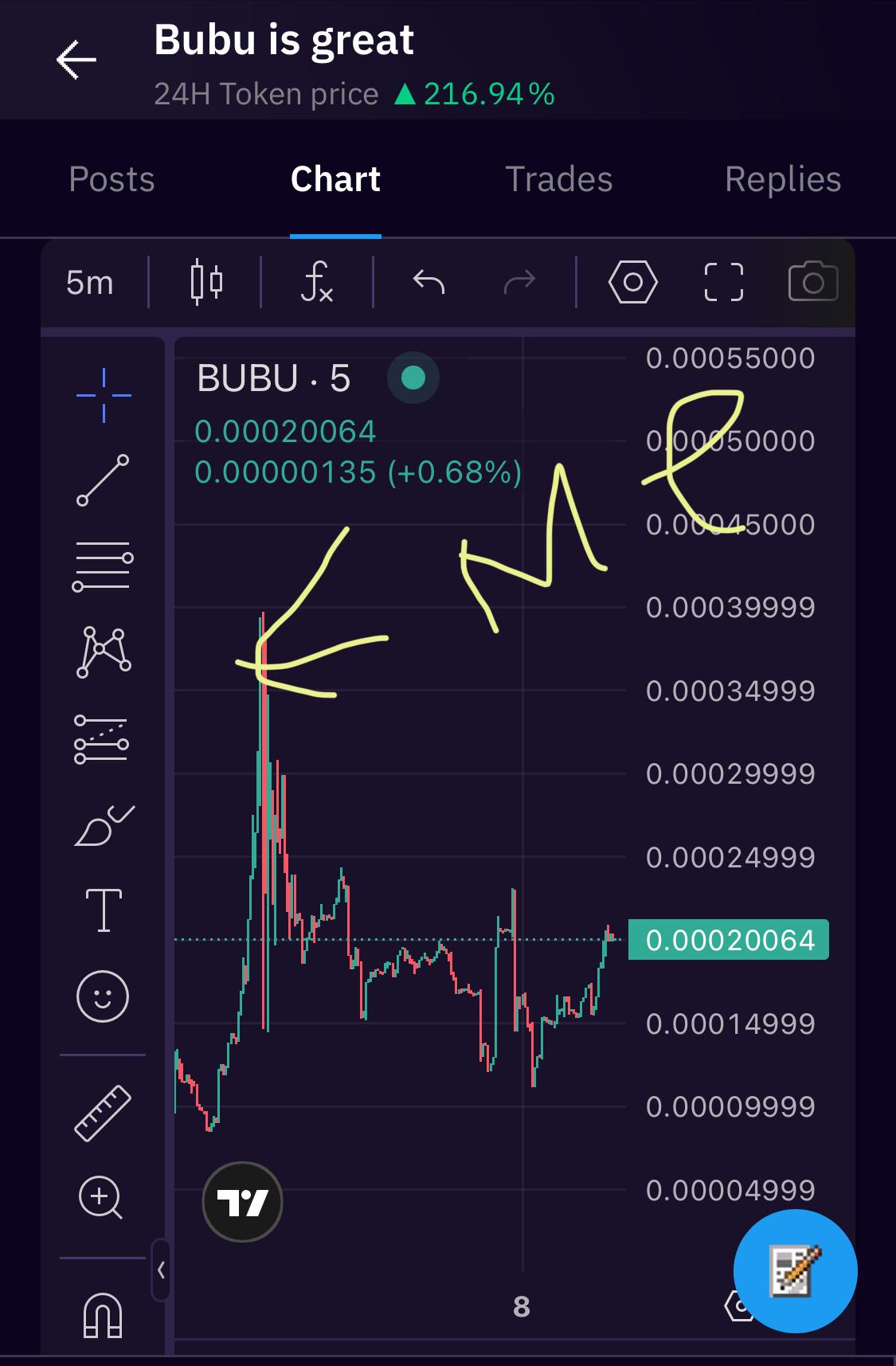Go back using the top arrow
896x1366 pixels.
[76, 60]
